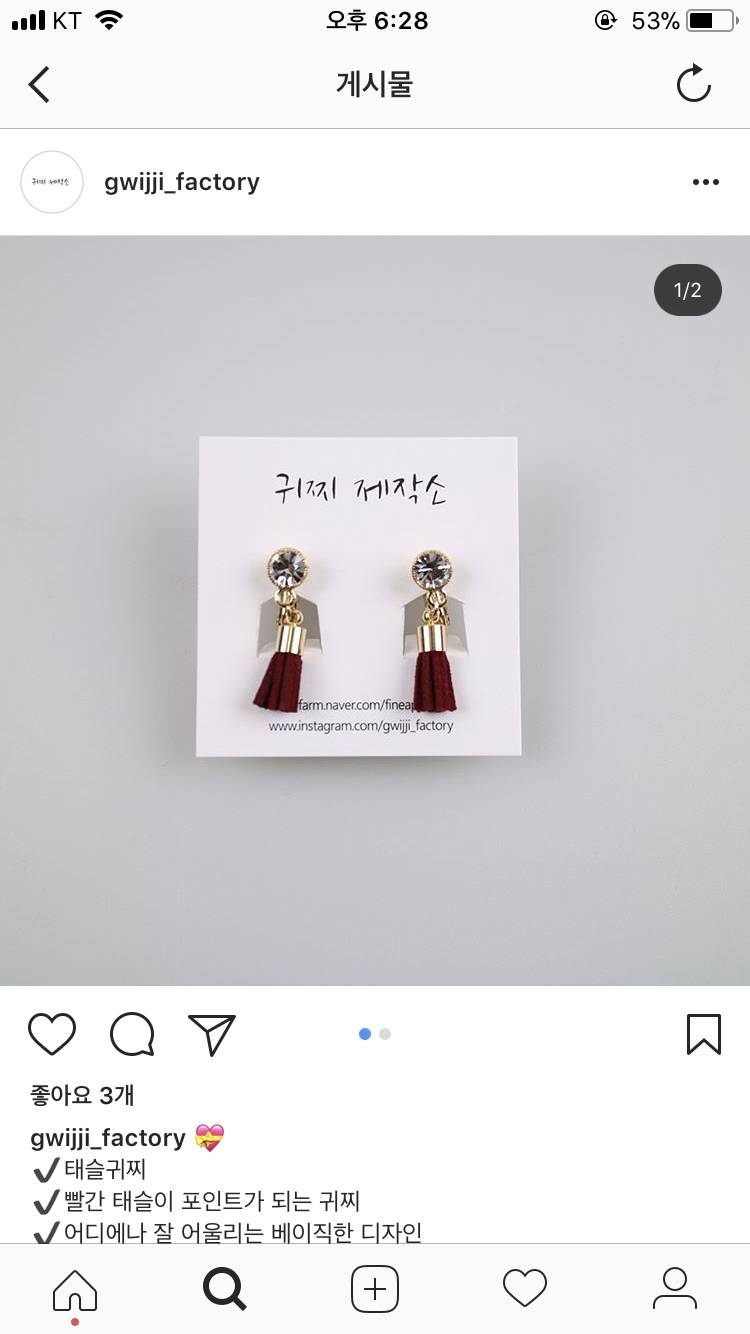Tap the 게시물 title in the header
Viewport: 750px width, 1334px height.
(374, 84)
